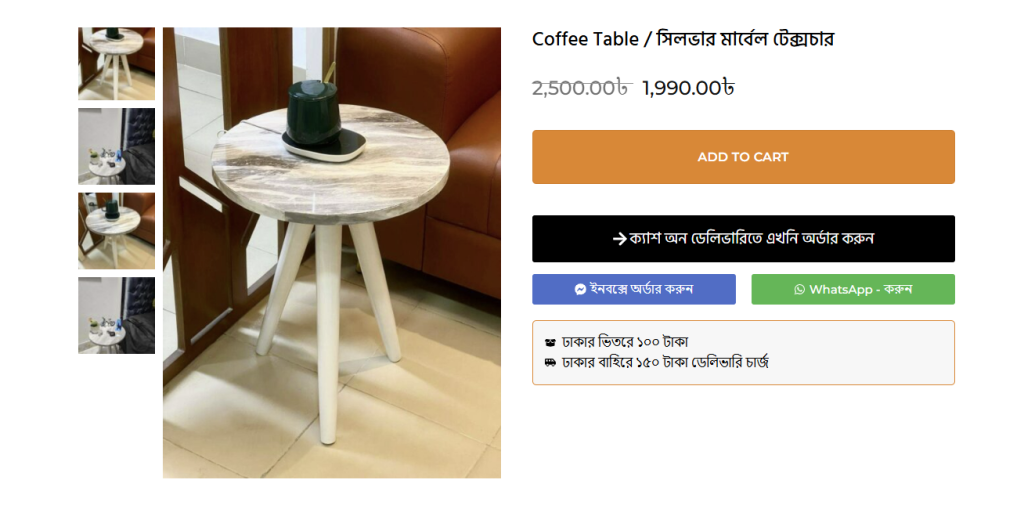Screen dimensions: 1024x505
Task: Order via Messenger inbox button
Action: coord(634,289)
